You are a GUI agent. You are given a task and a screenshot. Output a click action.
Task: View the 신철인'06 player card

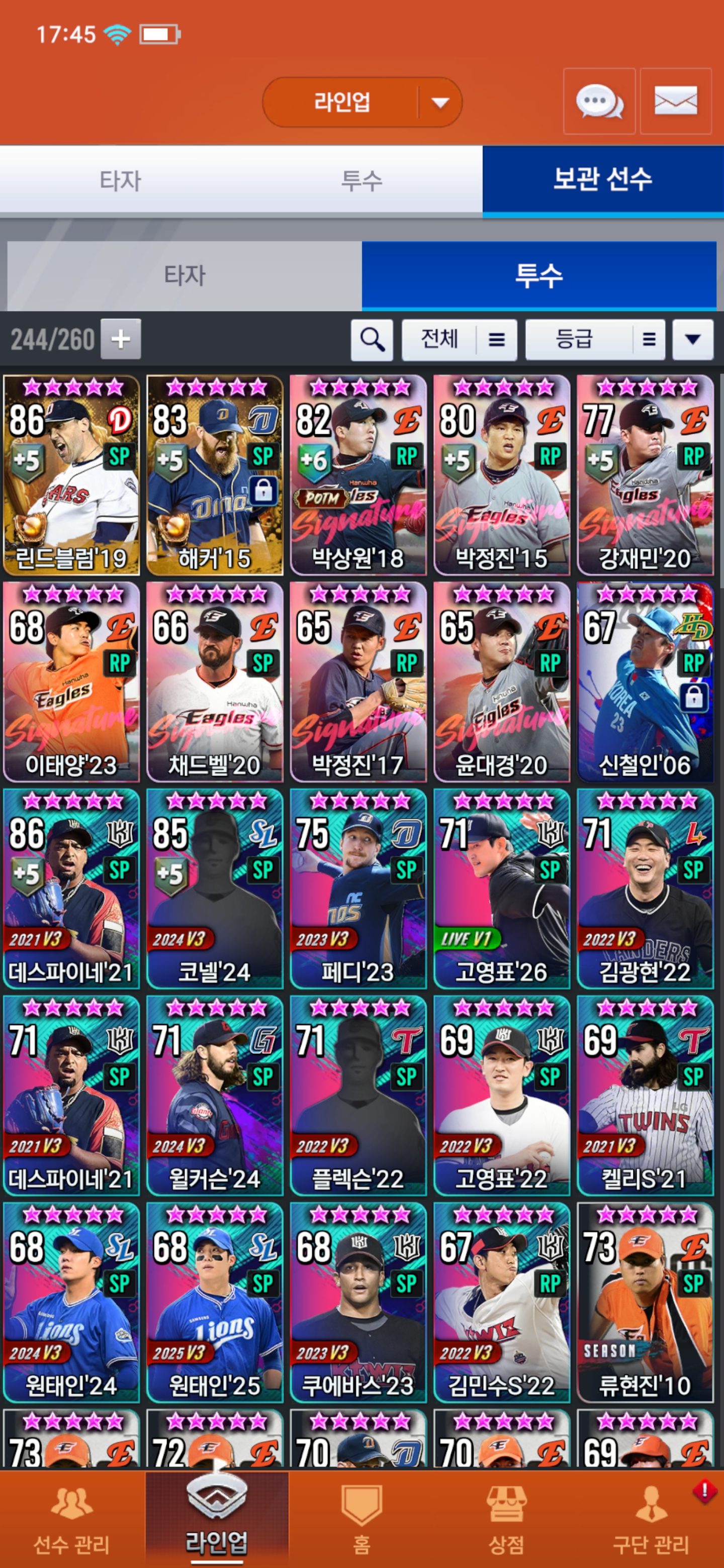[645, 682]
